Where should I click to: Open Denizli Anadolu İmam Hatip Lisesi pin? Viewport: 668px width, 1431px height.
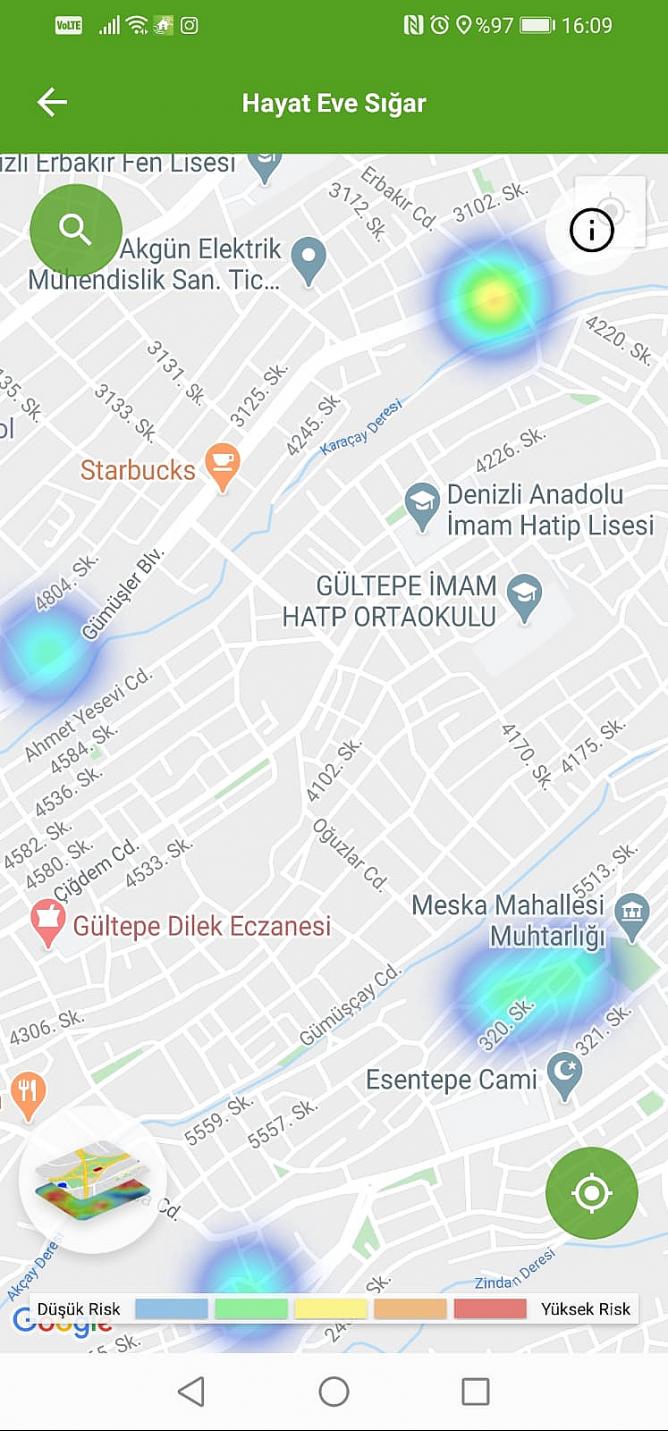pos(422,506)
